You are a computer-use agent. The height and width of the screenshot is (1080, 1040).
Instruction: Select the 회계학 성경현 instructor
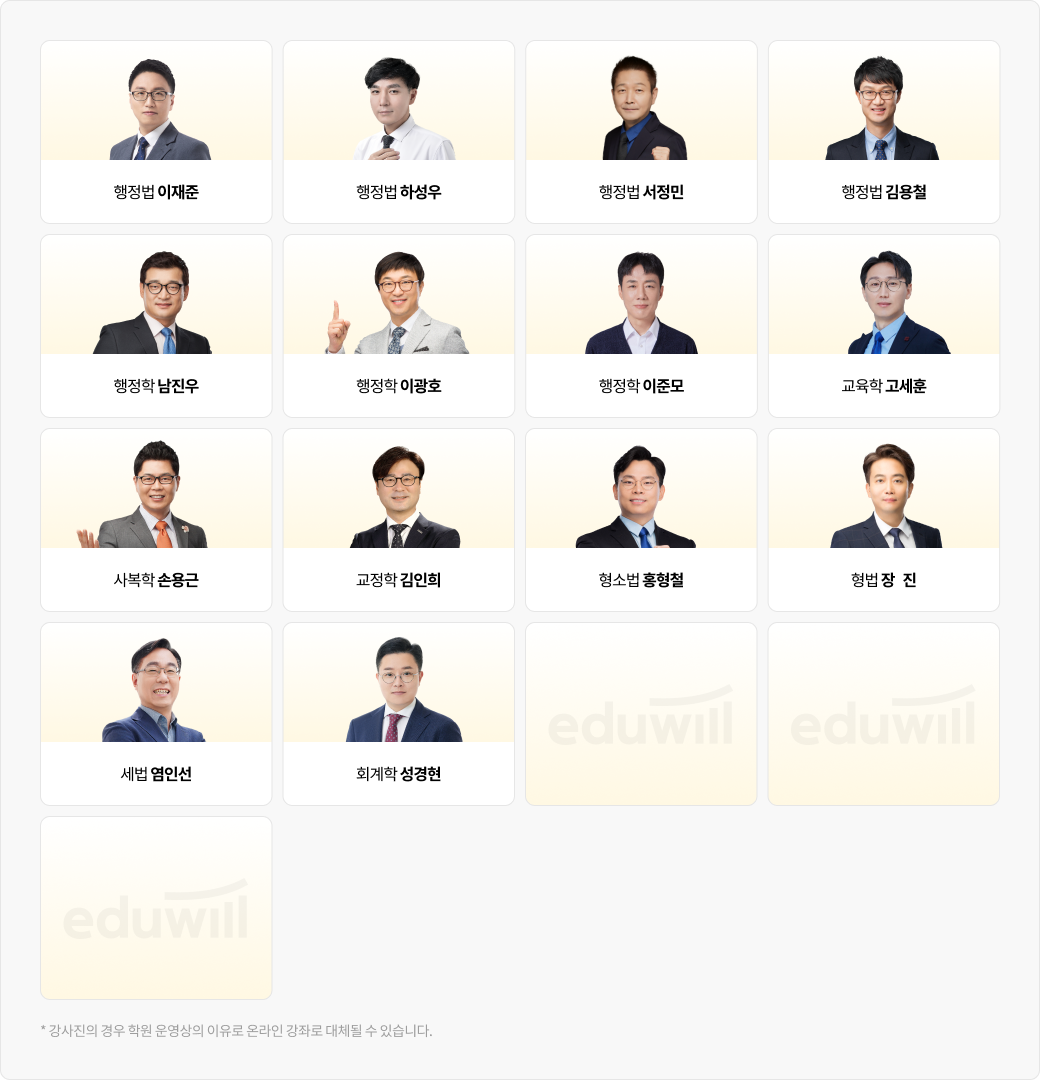coord(399,714)
